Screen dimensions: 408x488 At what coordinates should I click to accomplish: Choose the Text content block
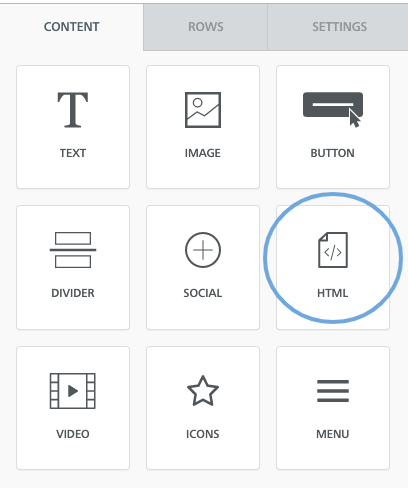point(73,127)
